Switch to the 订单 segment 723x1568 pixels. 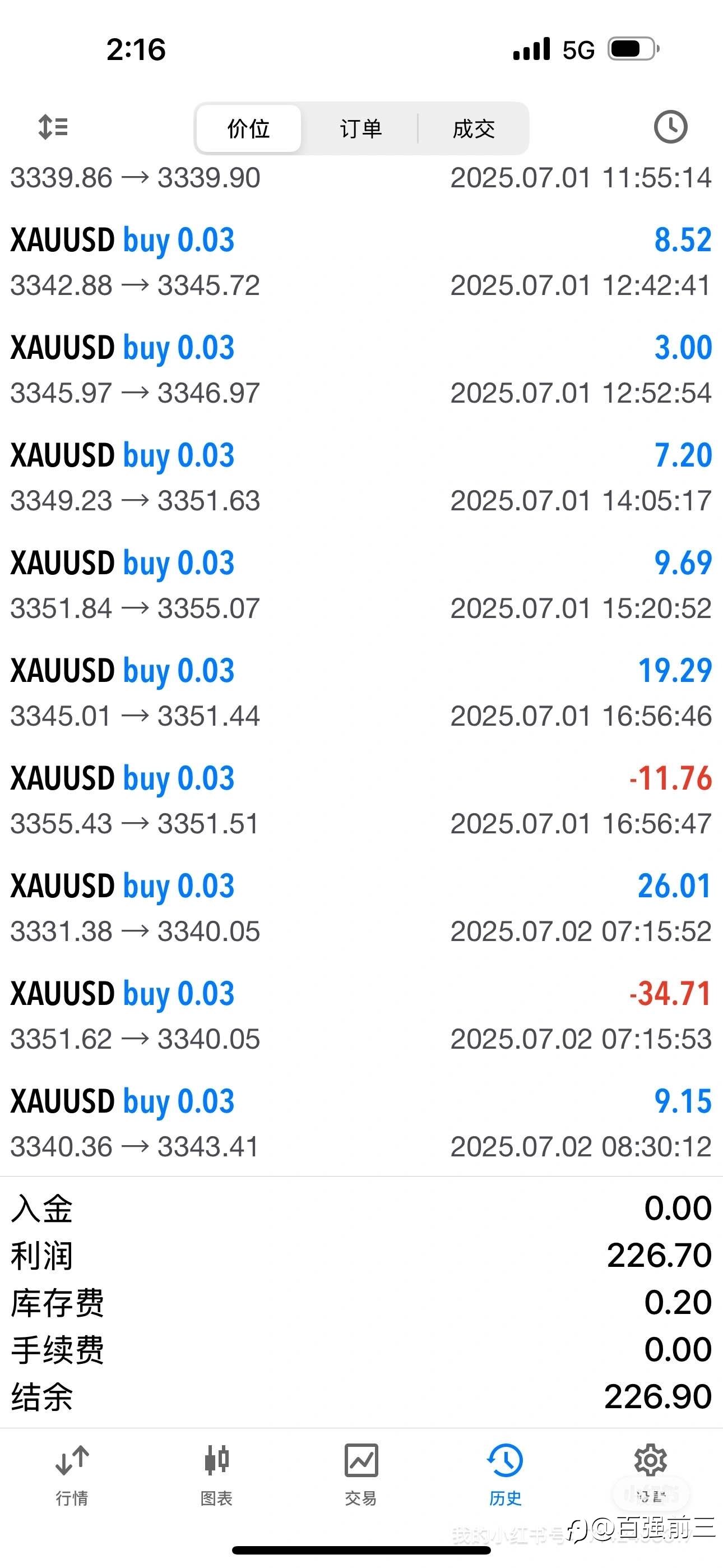(361, 128)
